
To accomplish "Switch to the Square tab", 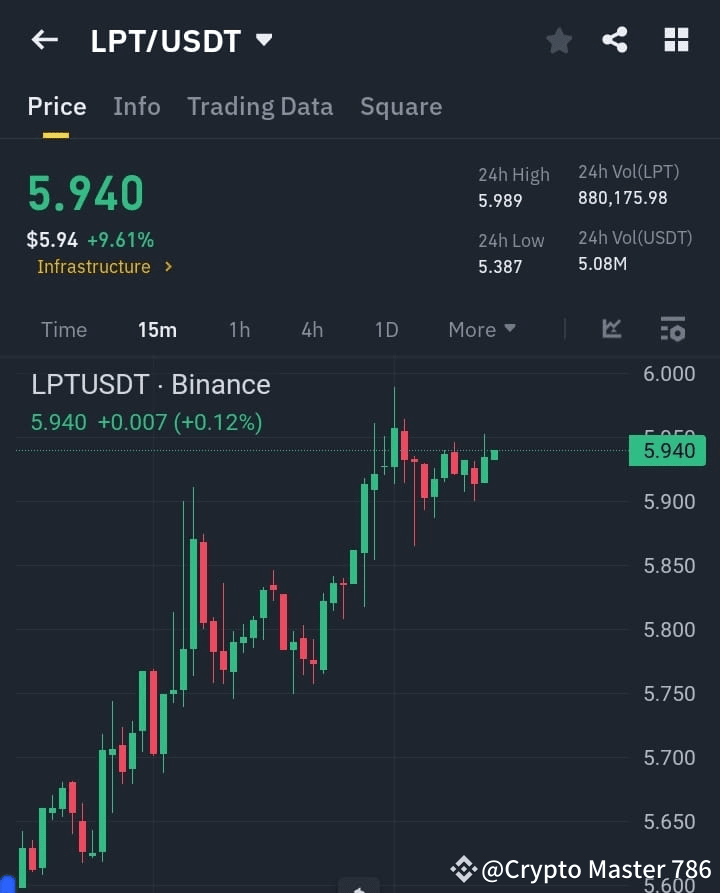I will (400, 106).
